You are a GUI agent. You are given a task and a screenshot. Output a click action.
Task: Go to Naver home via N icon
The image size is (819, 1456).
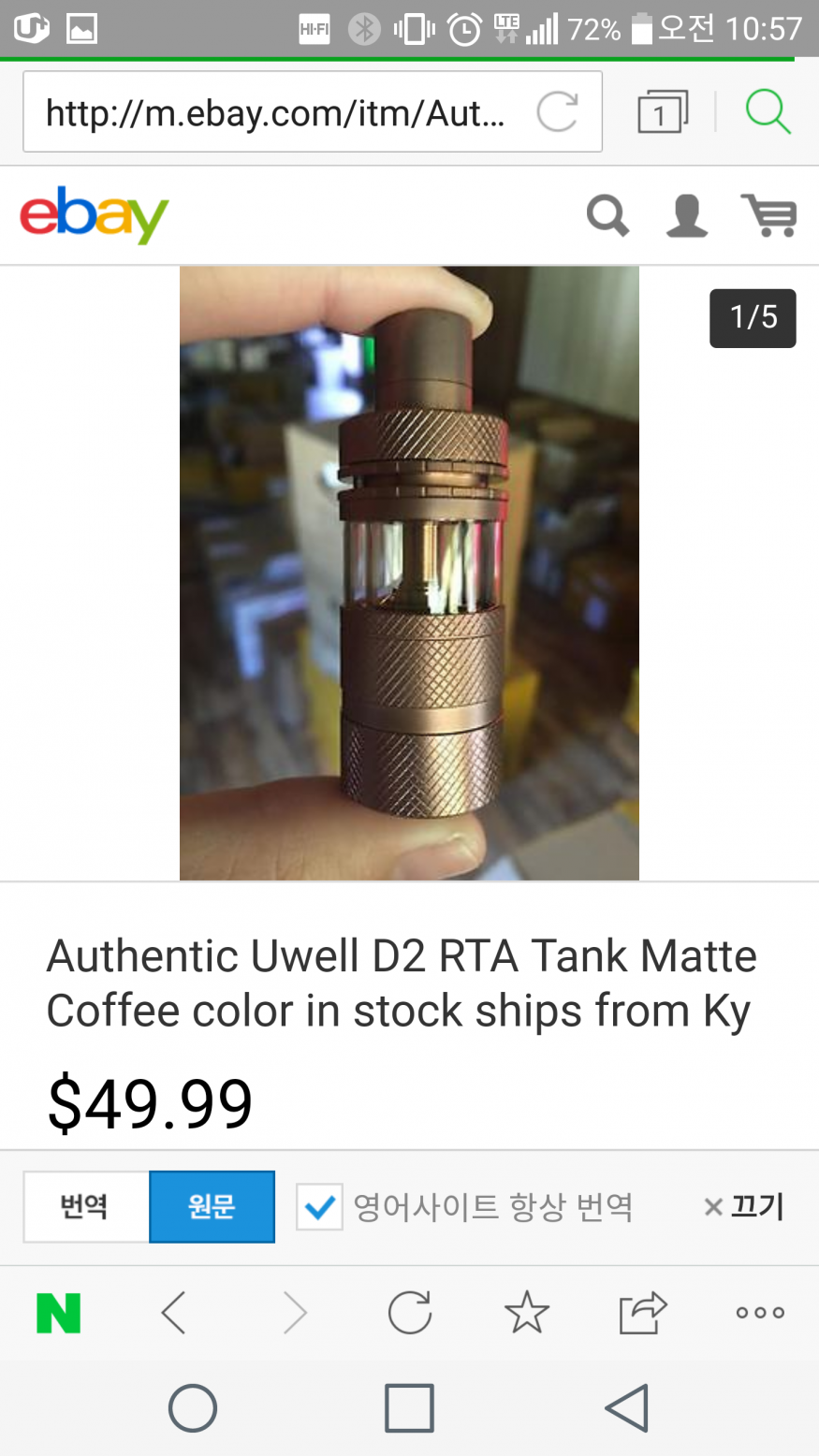[58, 1313]
